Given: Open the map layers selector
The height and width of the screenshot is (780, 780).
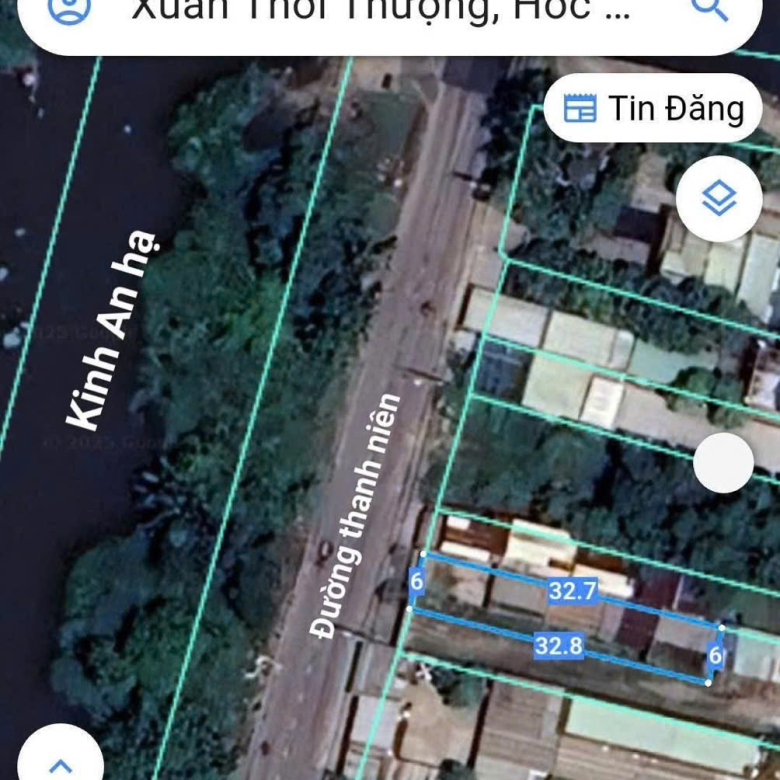Looking at the screenshot, I should coord(719,199).
